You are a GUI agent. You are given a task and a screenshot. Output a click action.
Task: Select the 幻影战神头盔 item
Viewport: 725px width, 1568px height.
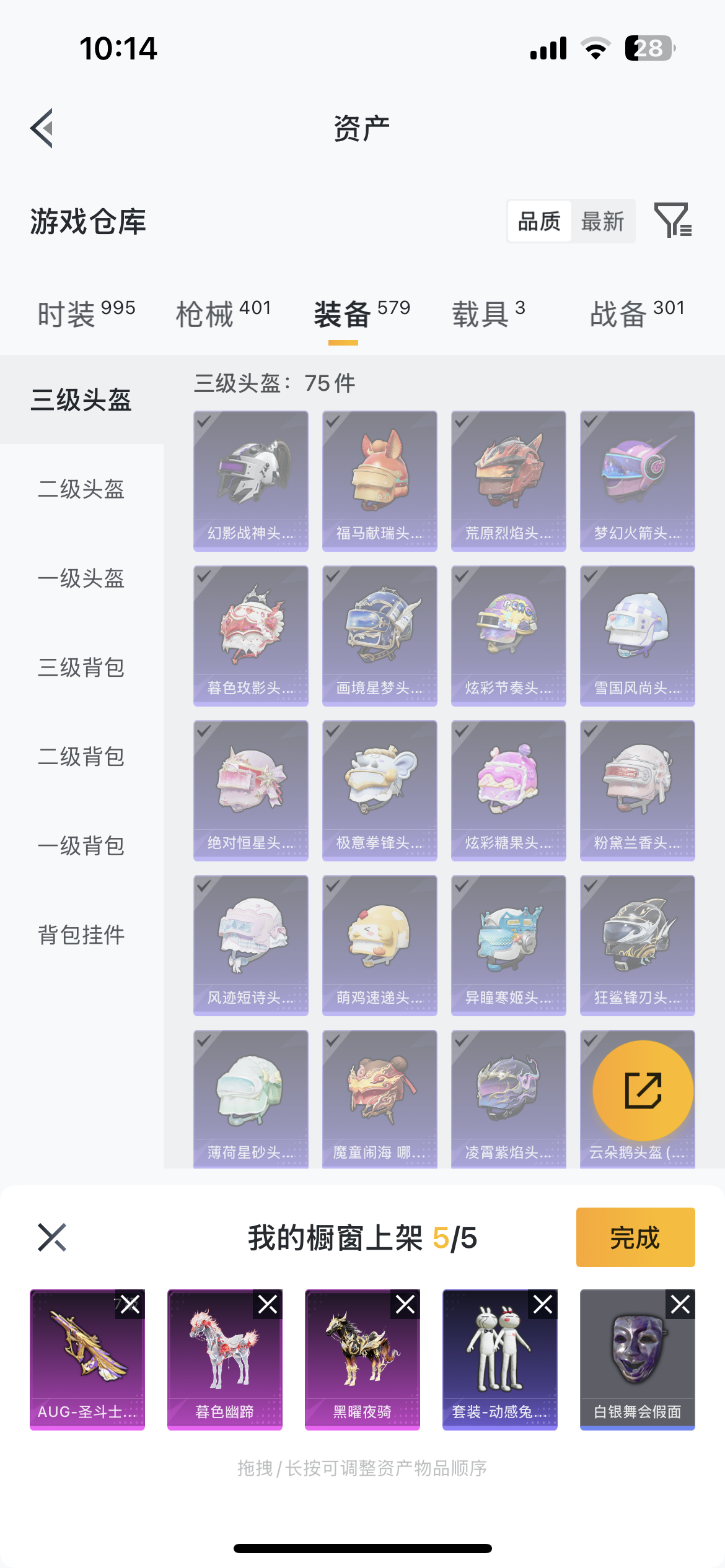point(250,481)
